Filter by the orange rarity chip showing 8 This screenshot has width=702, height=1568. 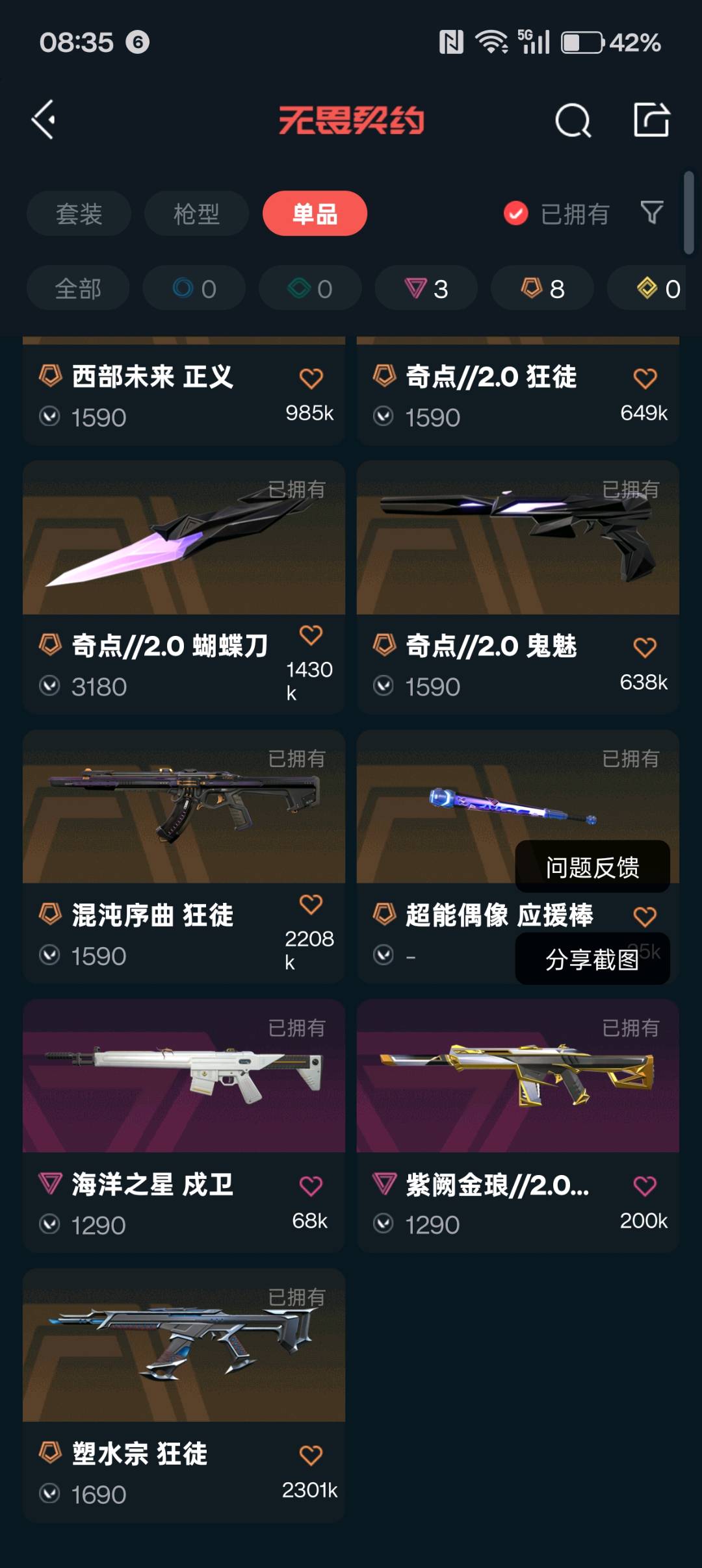pyautogui.click(x=542, y=288)
